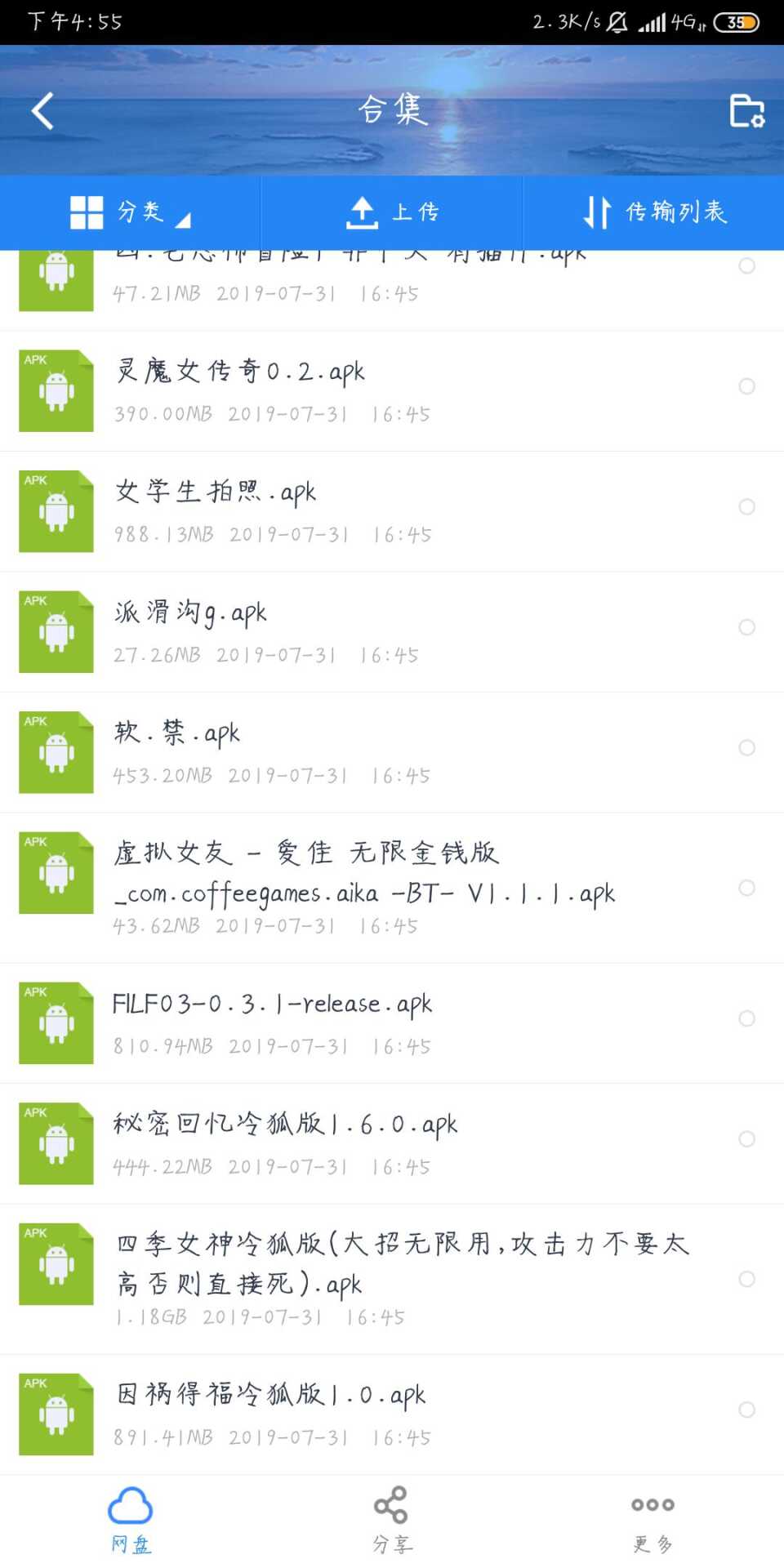Open 四季女神冷狐版 apk file
Image resolution: width=784 pixels, height=1568 pixels.
[392, 1279]
